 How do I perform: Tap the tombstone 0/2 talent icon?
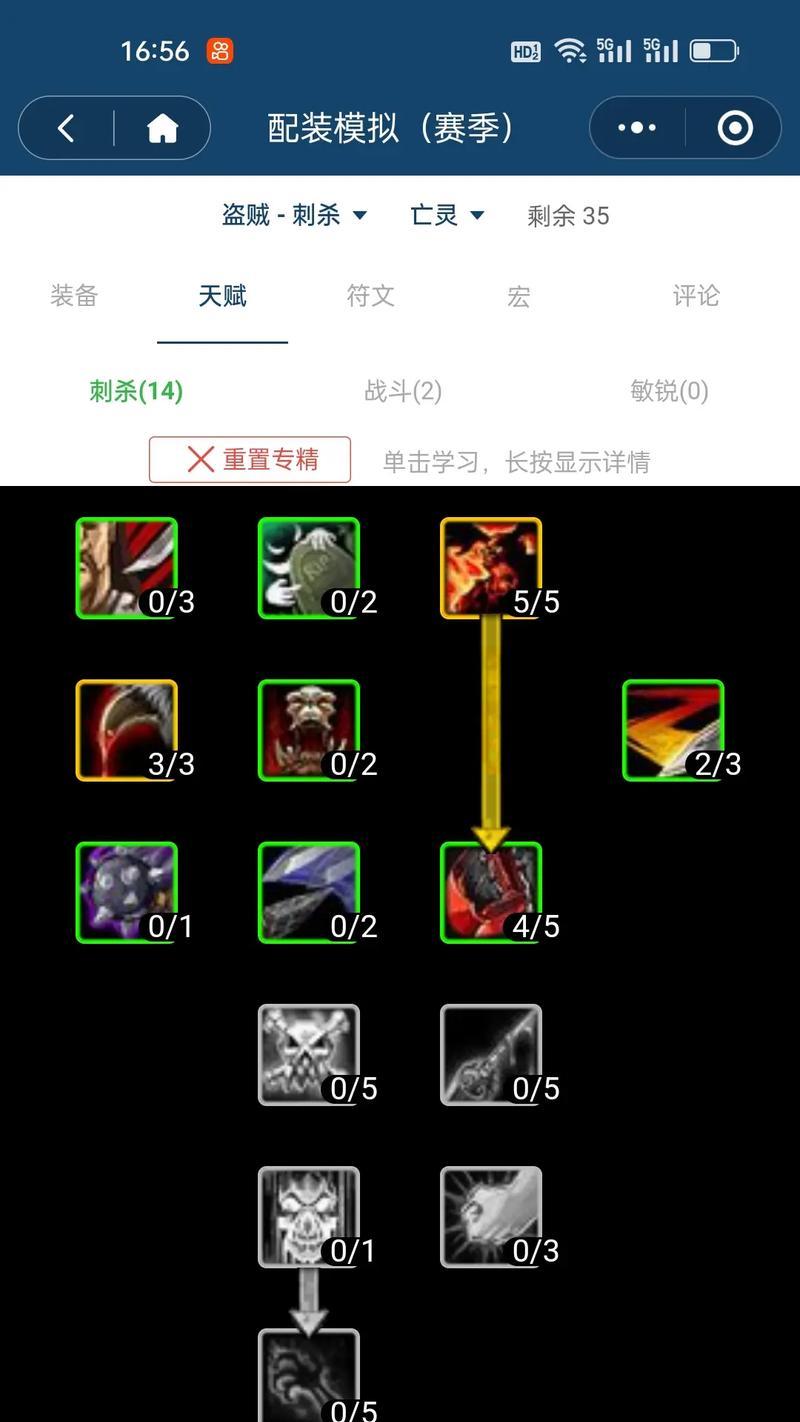(x=309, y=568)
